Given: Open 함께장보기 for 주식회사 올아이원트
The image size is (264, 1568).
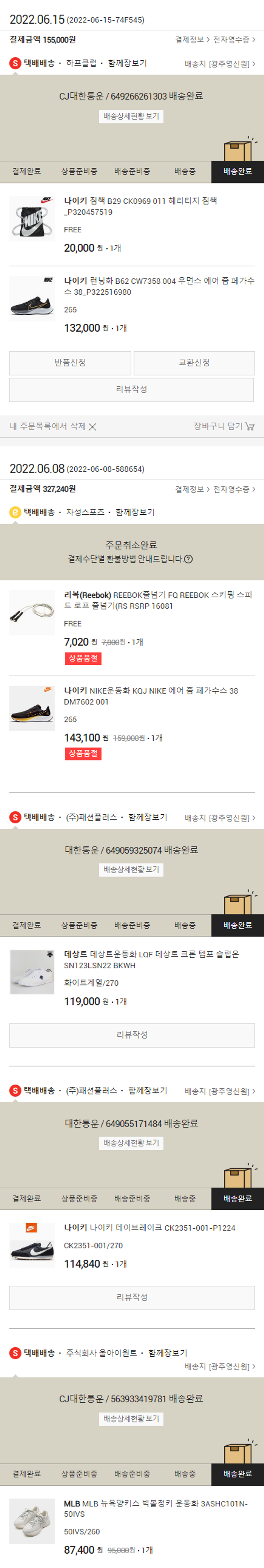Looking at the screenshot, I should pyautogui.click(x=167, y=1352).
